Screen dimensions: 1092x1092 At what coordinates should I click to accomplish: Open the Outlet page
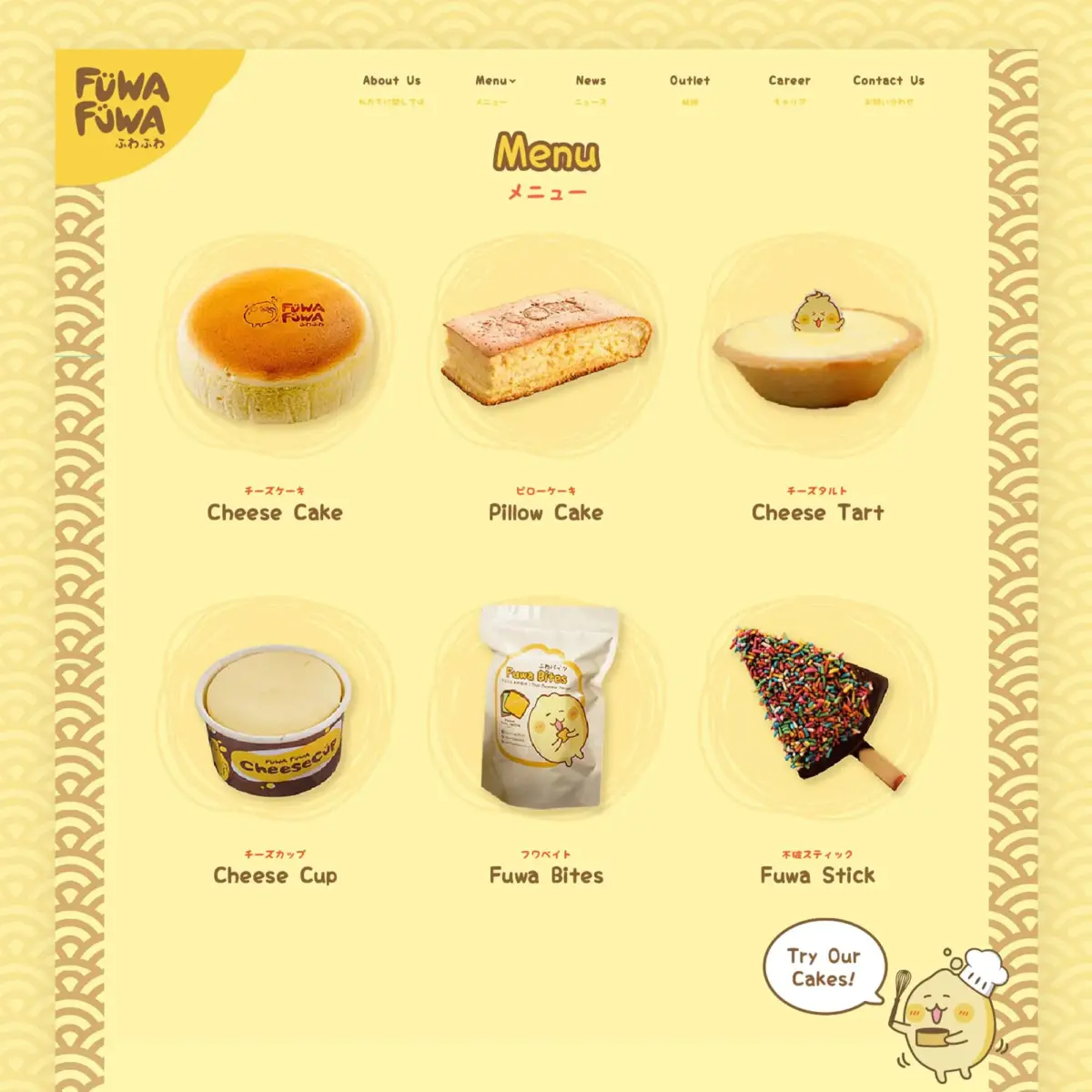point(690,81)
